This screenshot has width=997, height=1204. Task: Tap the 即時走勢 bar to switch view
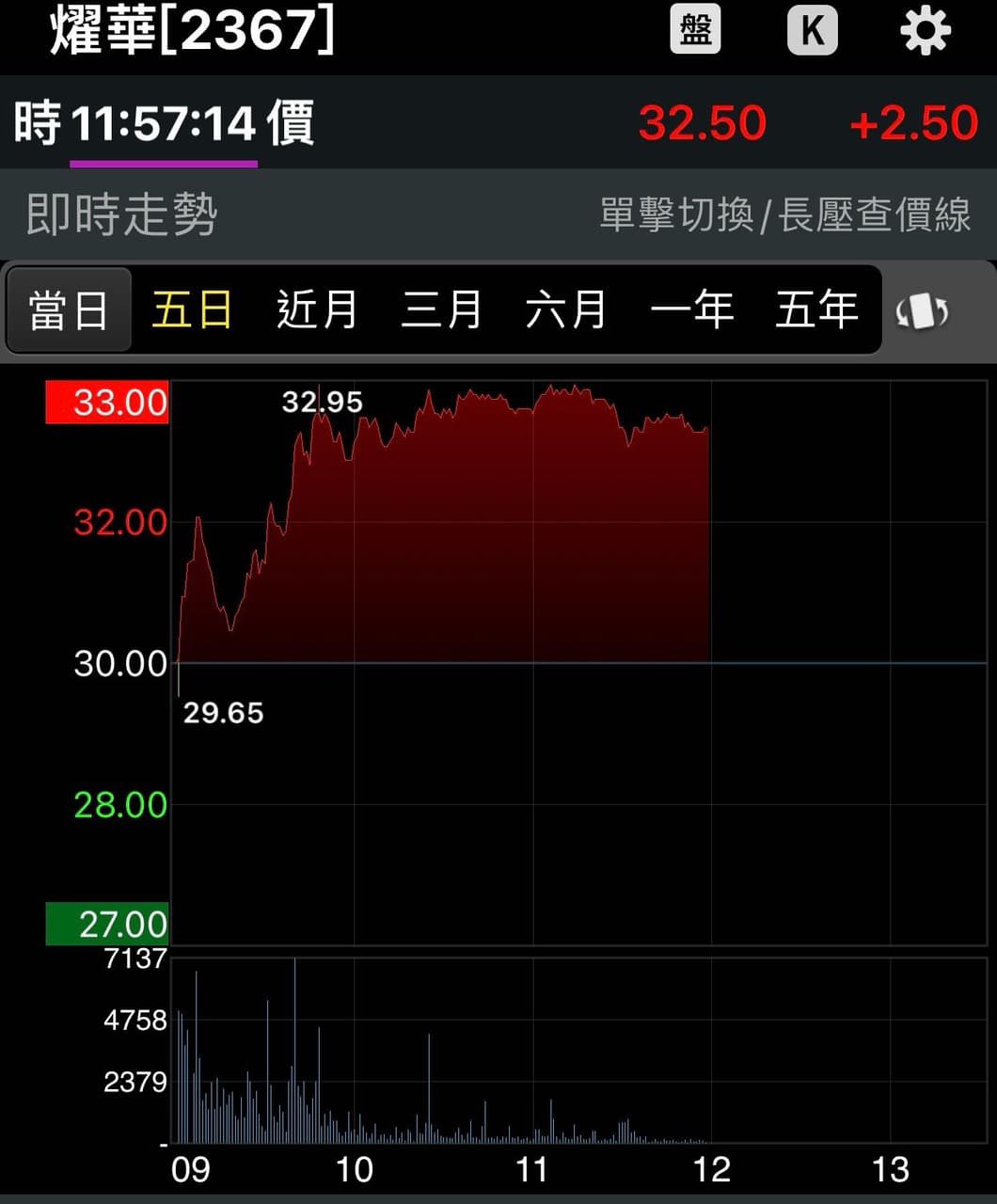498,214
